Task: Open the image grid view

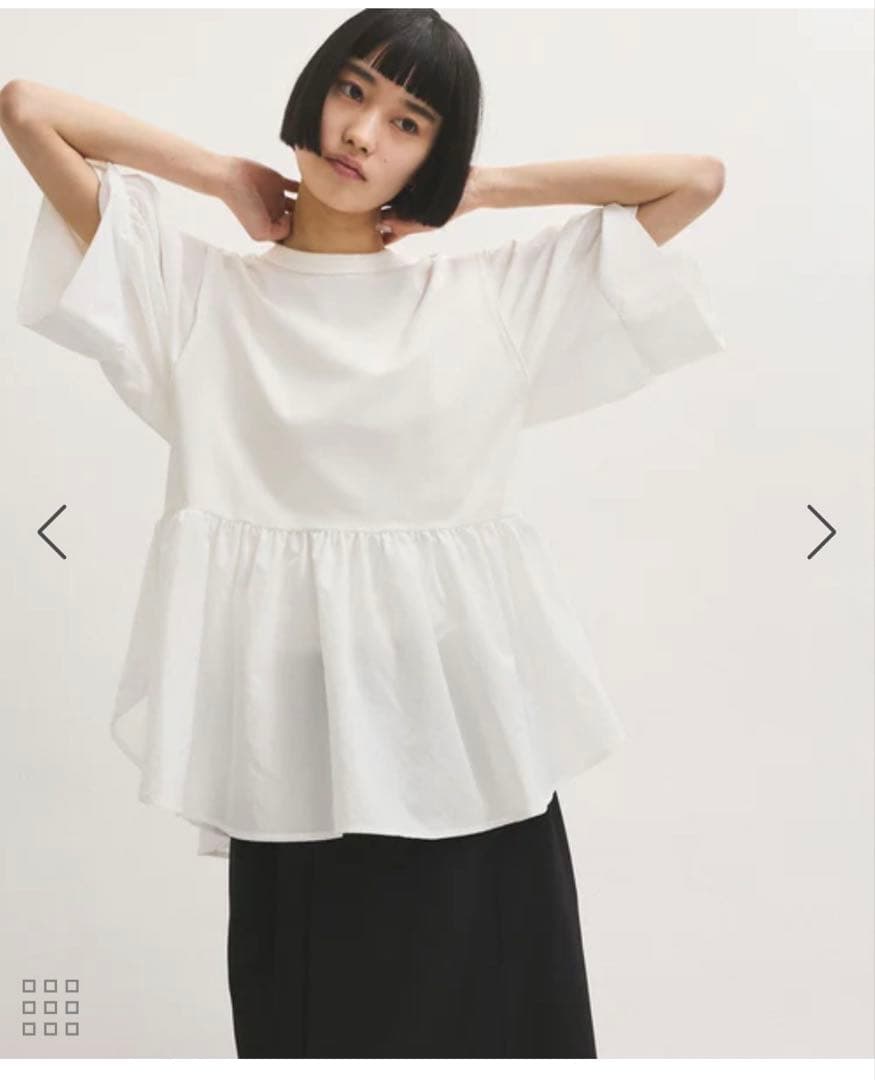Action: (x=51, y=1008)
